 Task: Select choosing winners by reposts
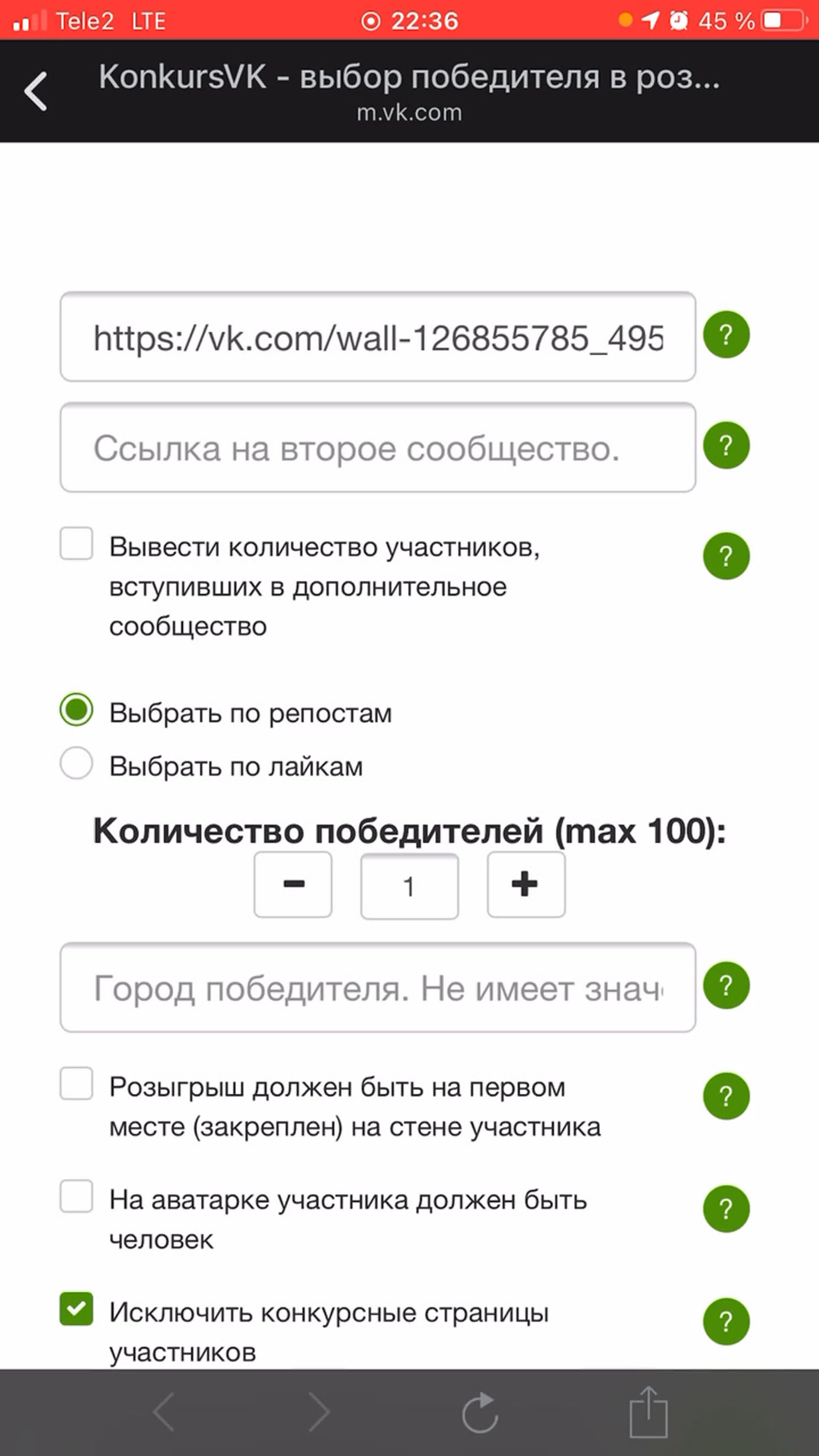point(76,710)
